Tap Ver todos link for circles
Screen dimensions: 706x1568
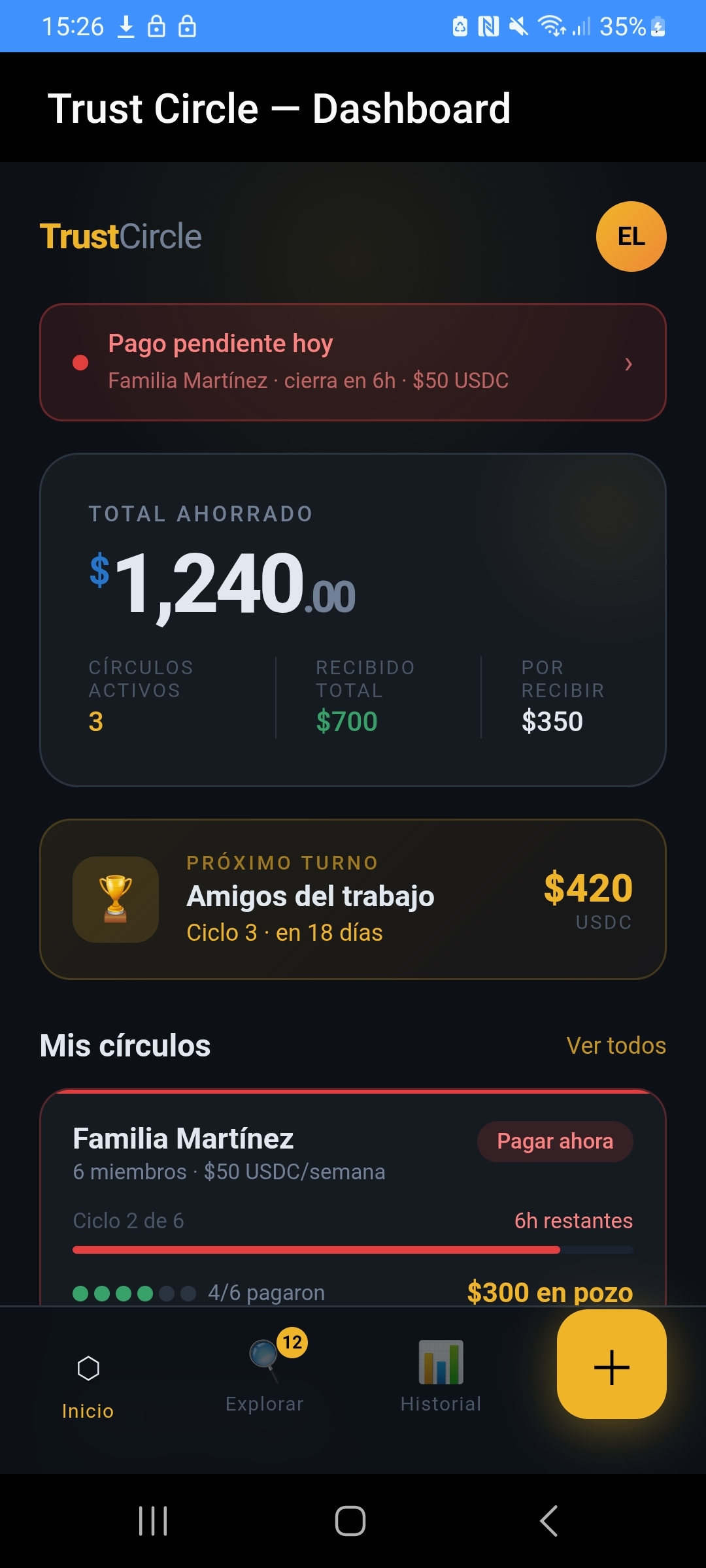pos(616,1045)
